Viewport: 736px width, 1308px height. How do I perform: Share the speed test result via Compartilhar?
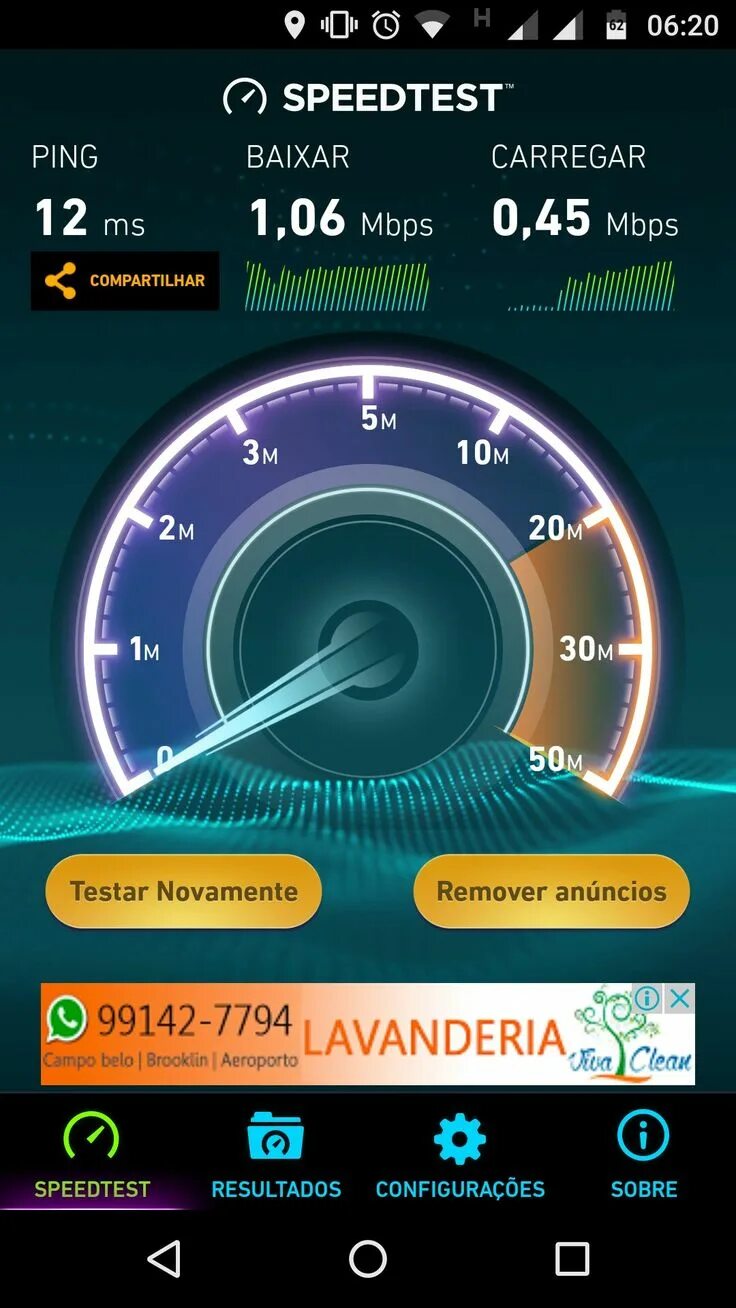(125, 281)
